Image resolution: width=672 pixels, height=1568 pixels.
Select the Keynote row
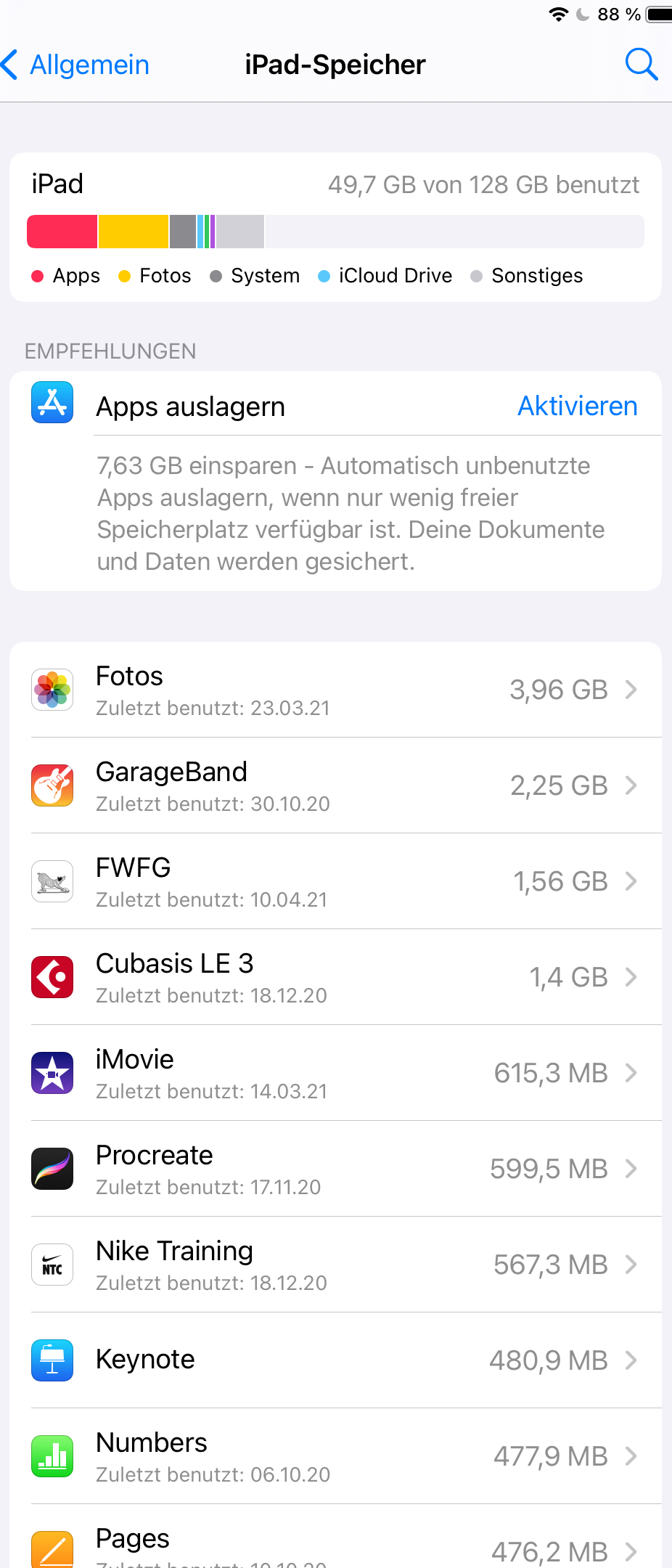[x=335, y=1360]
